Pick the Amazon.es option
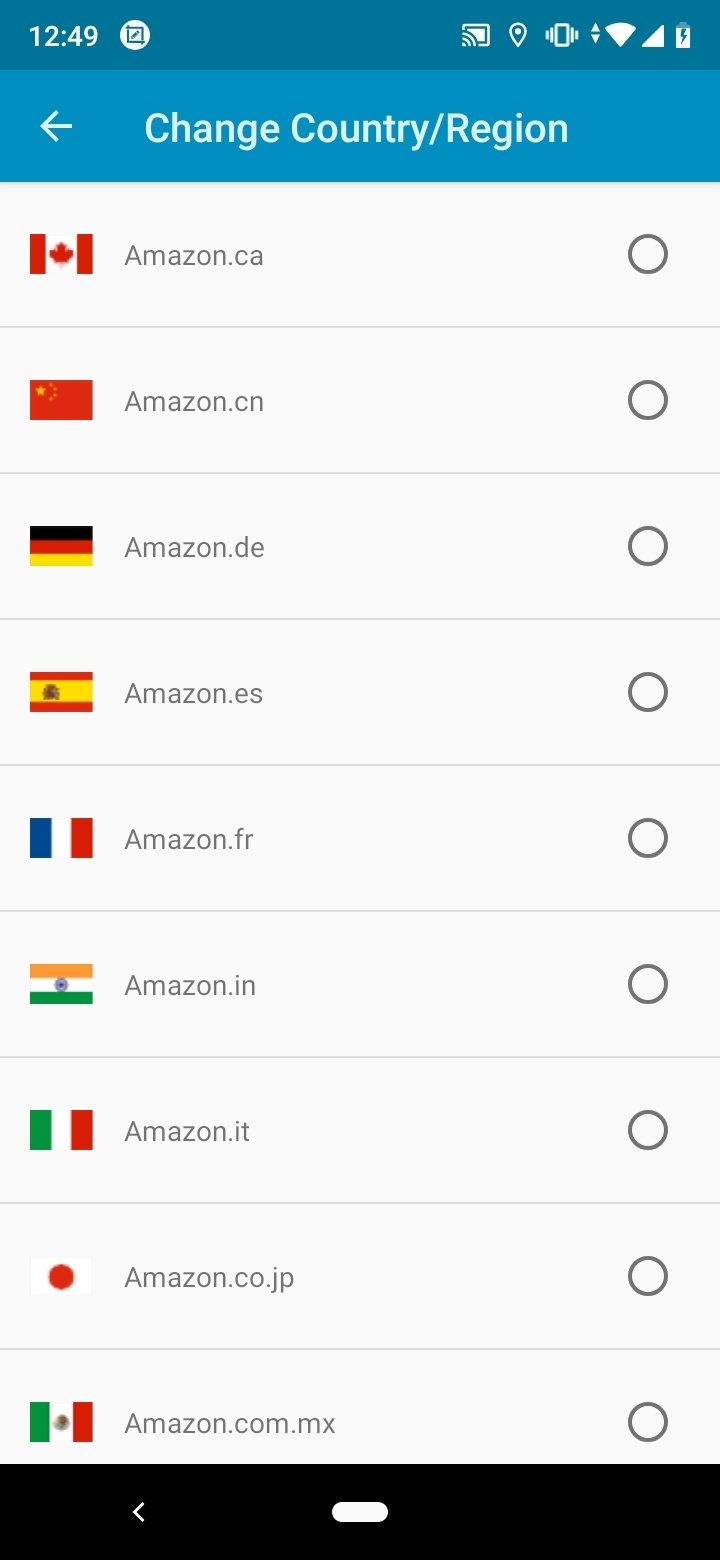The width and height of the screenshot is (720, 1560). [x=360, y=692]
